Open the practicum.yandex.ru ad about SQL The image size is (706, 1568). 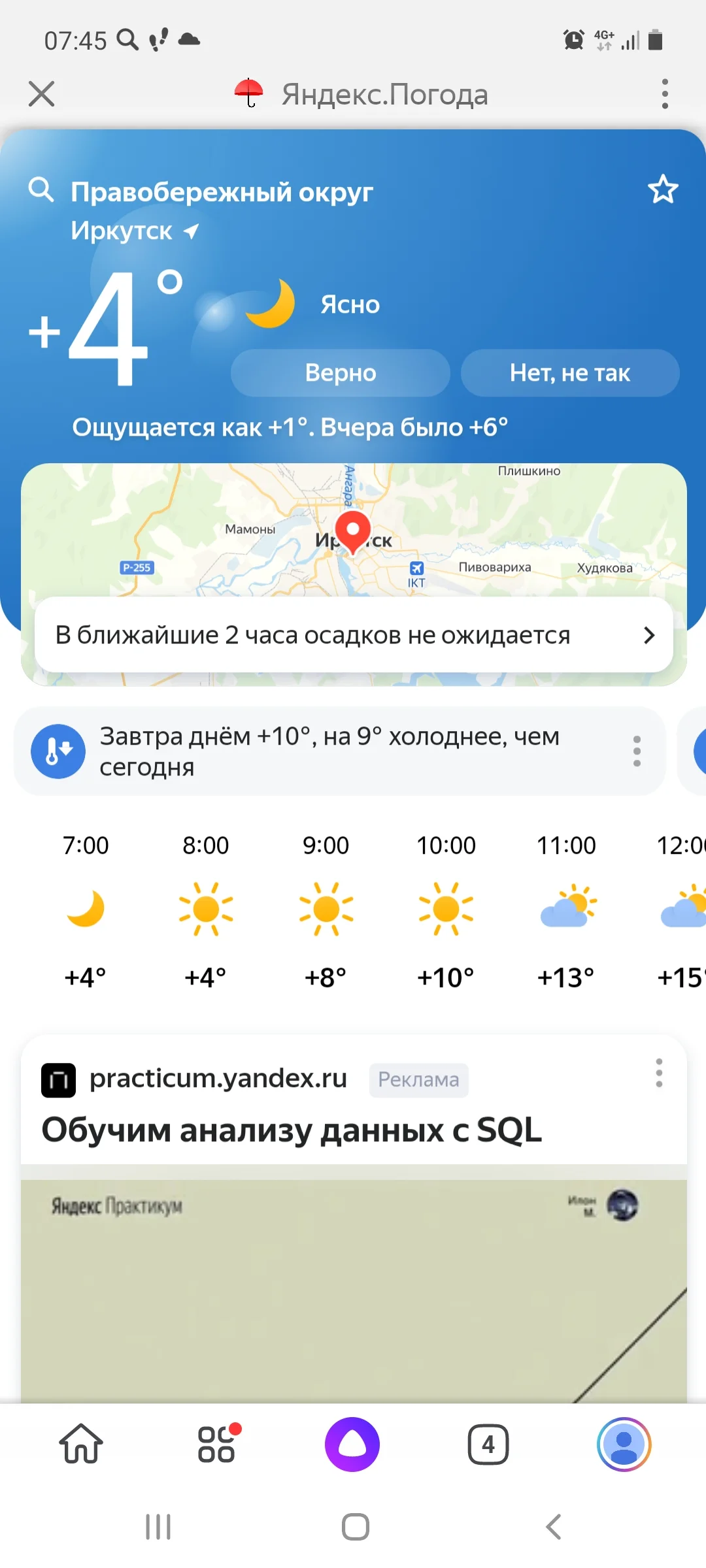[x=292, y=1130]
